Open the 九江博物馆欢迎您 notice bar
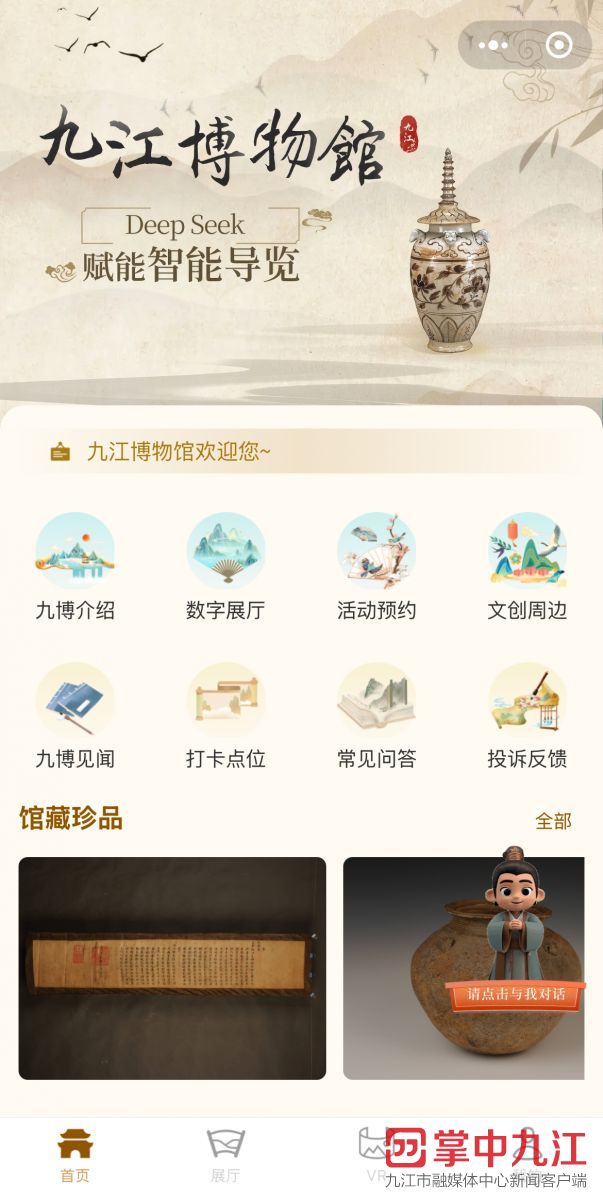Viewport: 603px width, 1200px height. (x=300, y=452)
